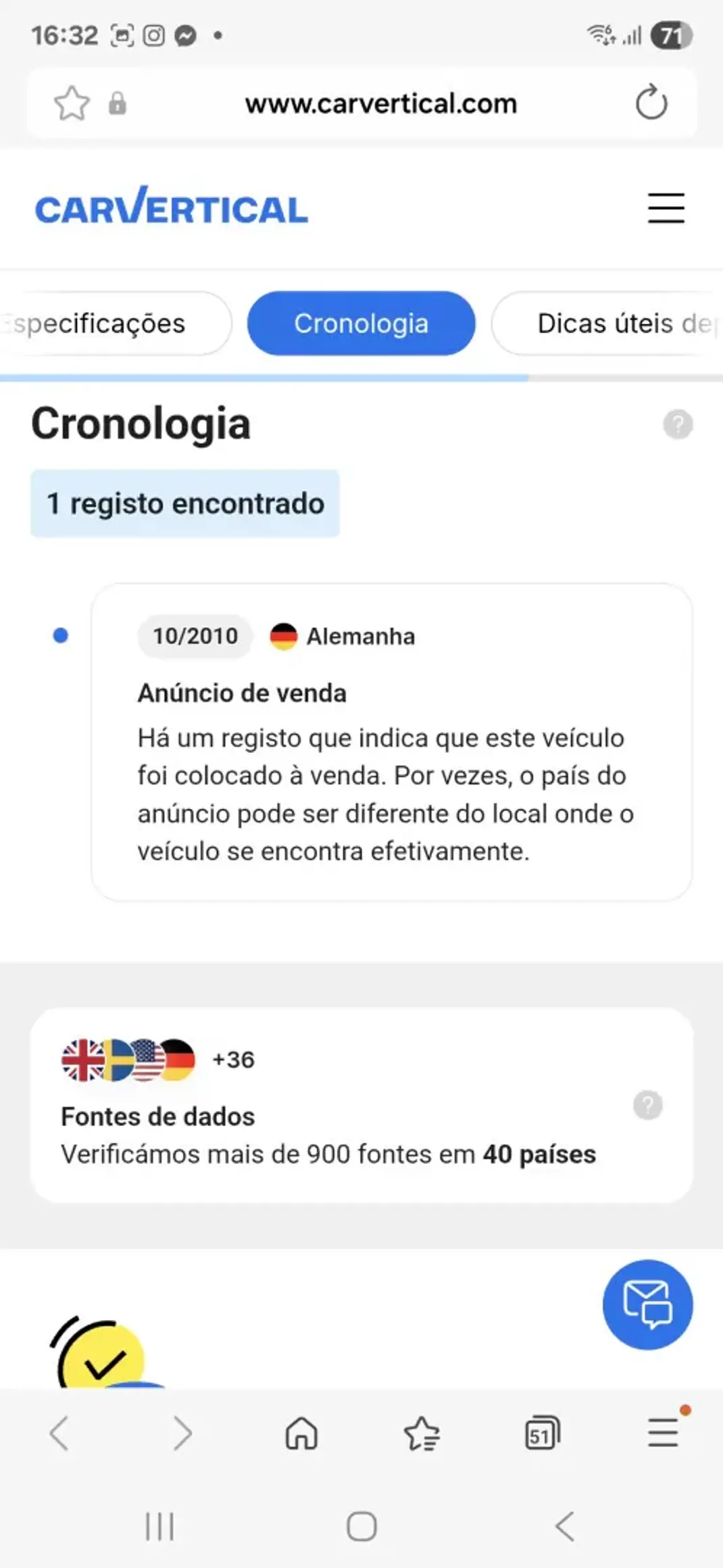Image resolution: width=723 pixels, height=1568 pixels.
Task: View the 51 open tabs
Action: pyautogui.click(x=542, y=1433)
